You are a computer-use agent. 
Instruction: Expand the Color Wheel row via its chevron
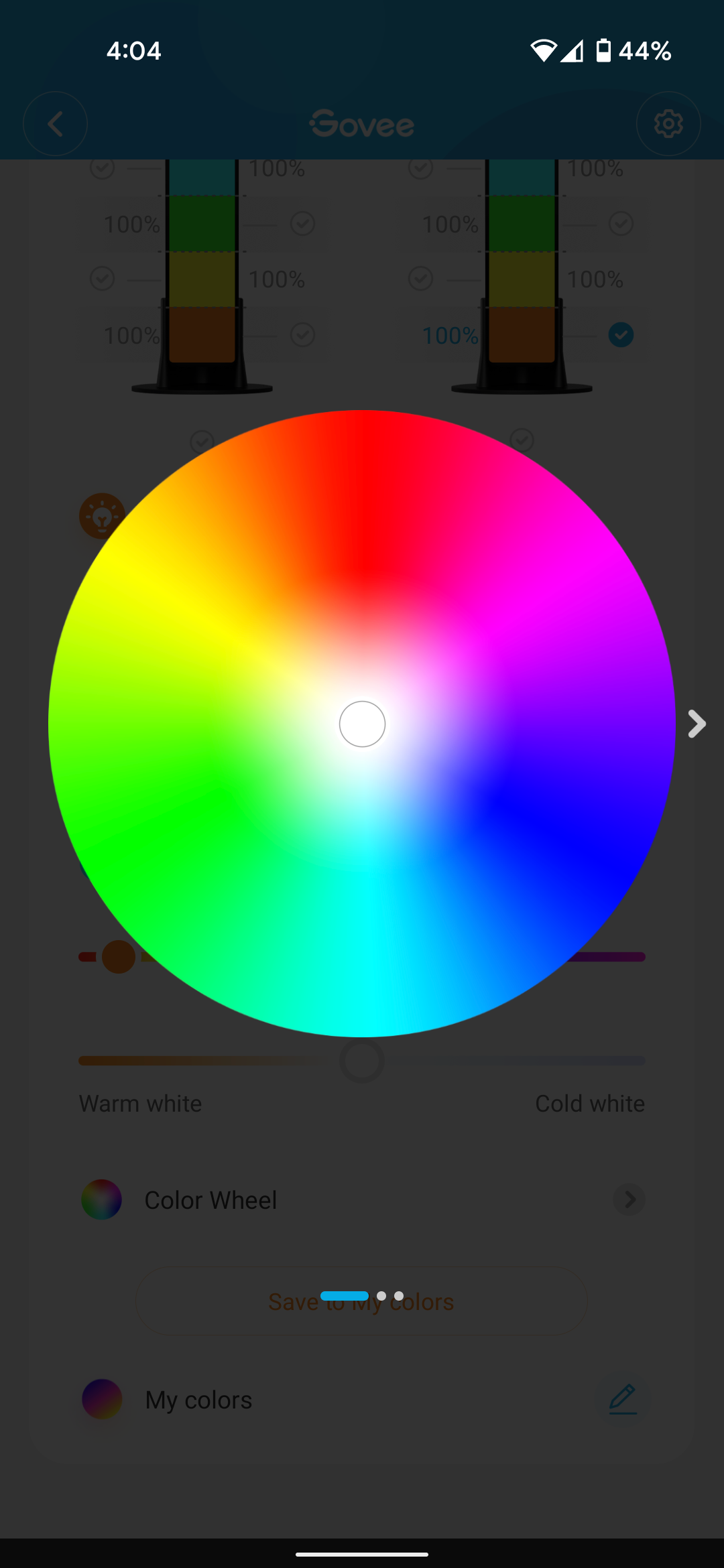[629, 1199]
